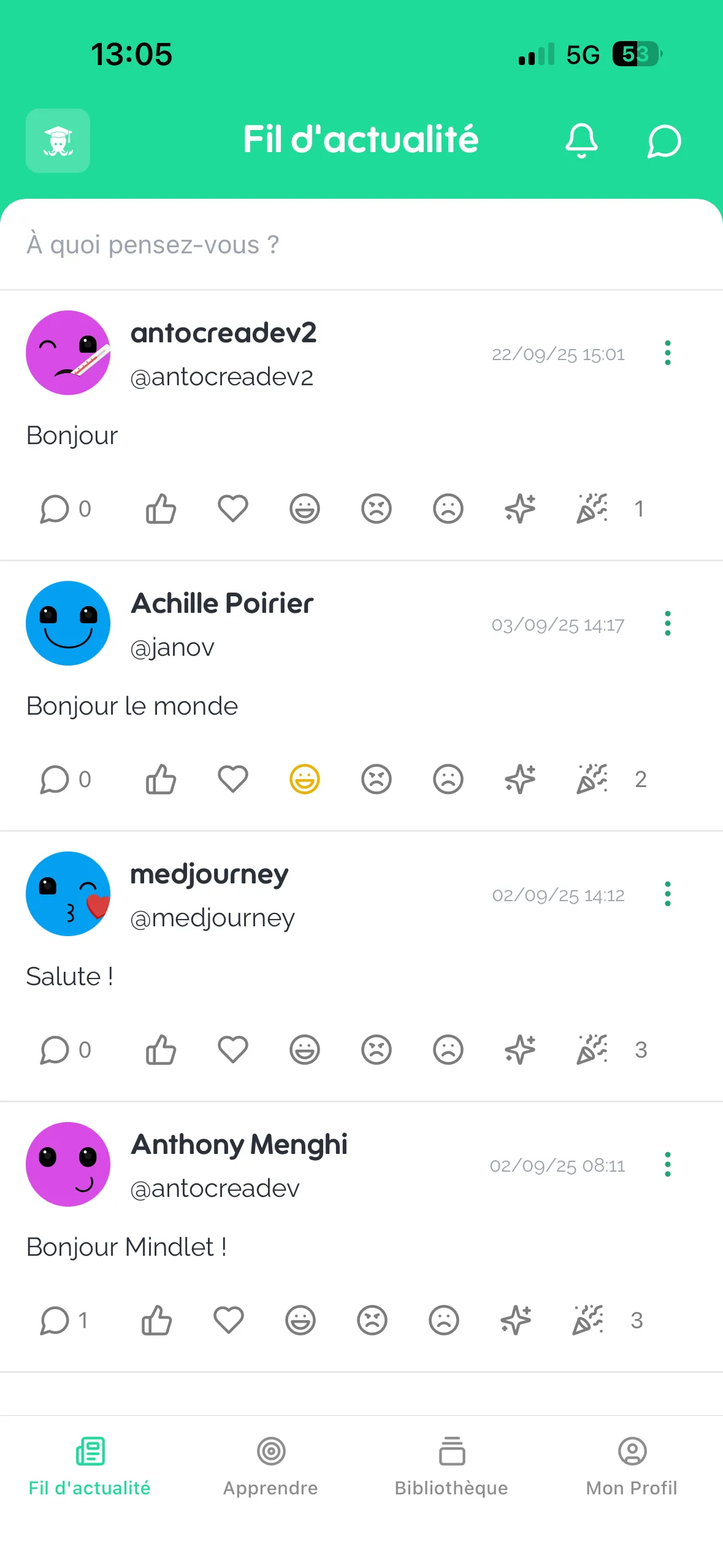Open @janov's username link

(x=172, y=647)
